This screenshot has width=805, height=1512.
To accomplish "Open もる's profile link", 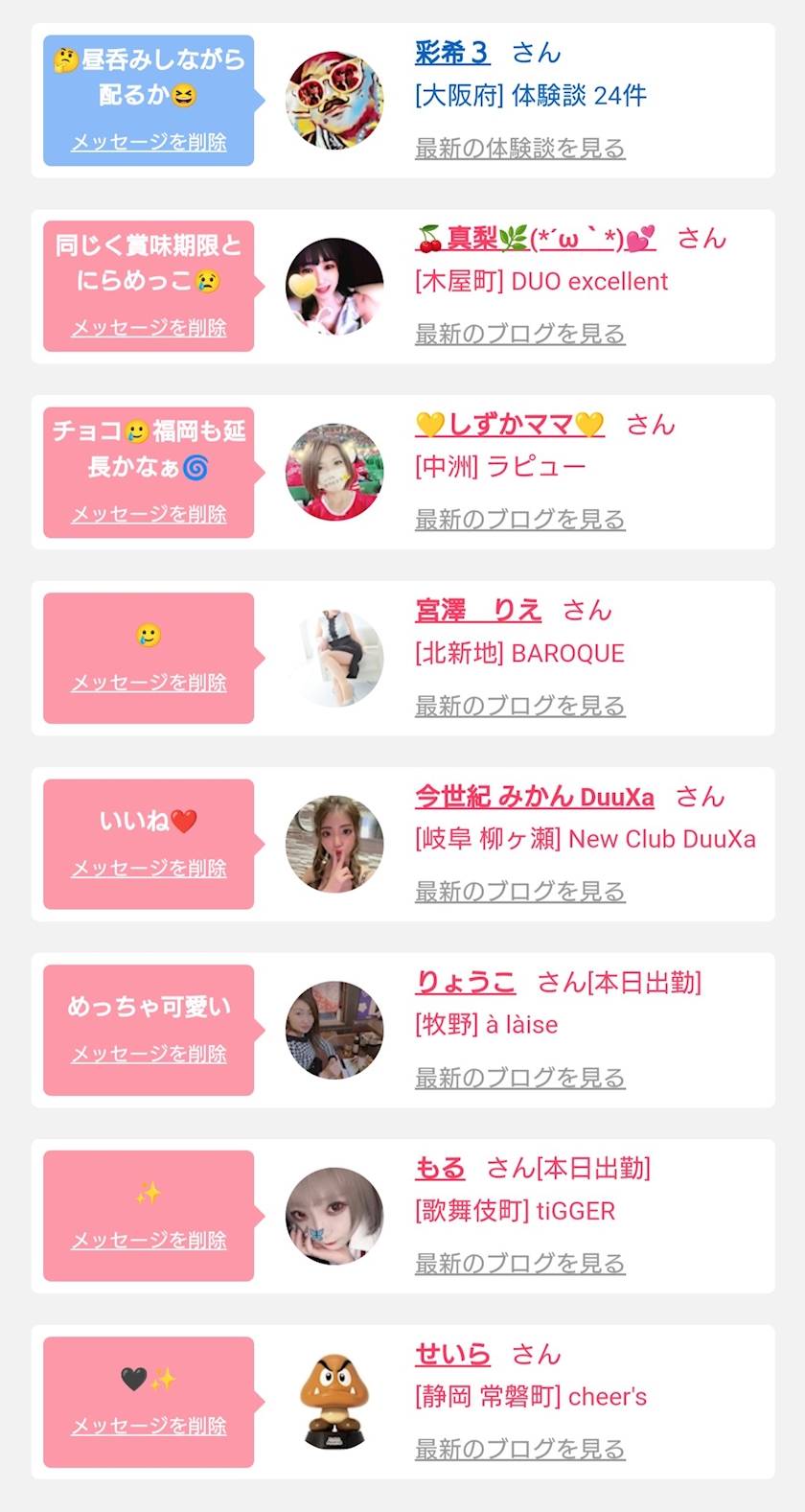I will pos(439,1168).
